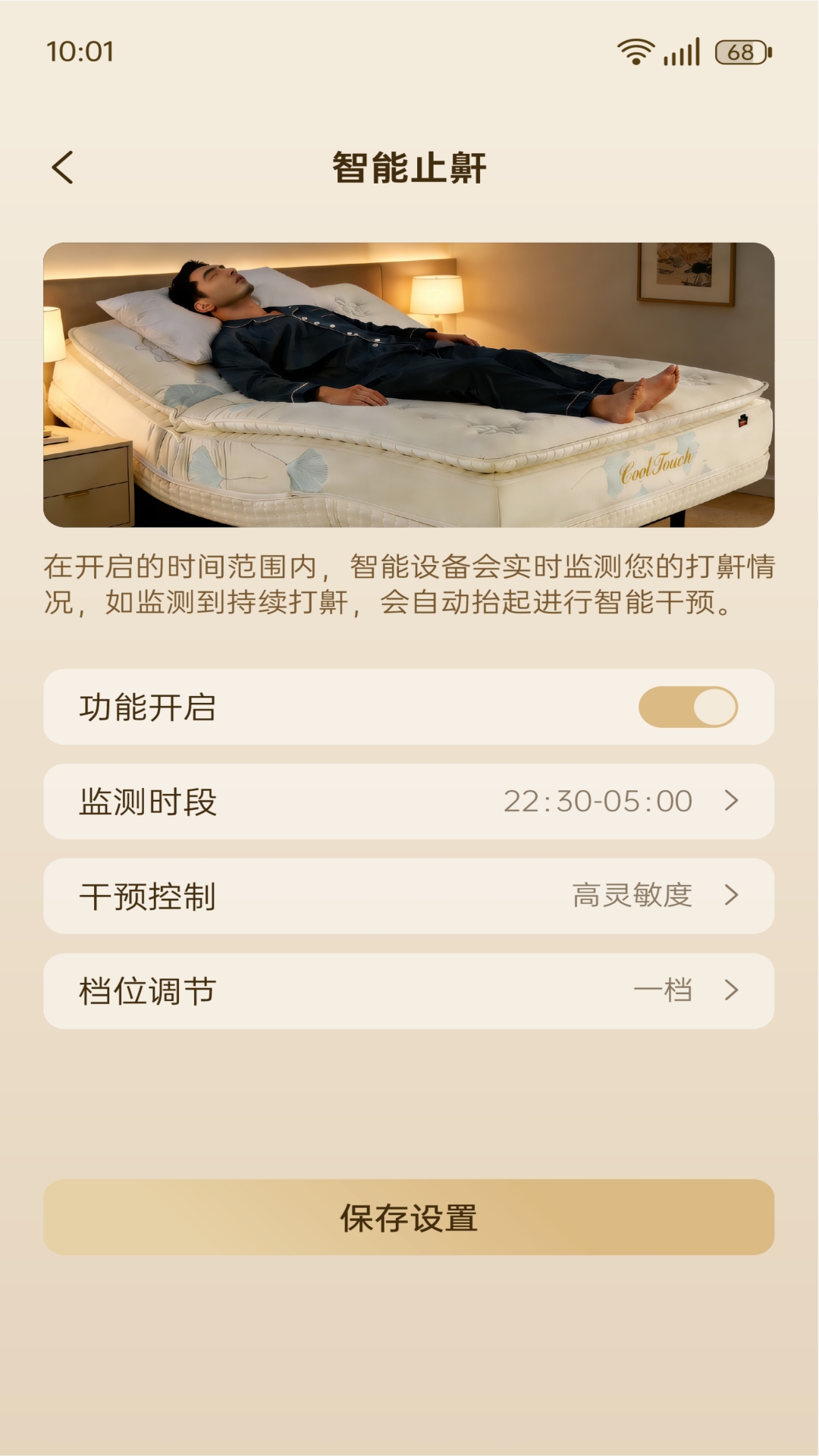Click the Wi-Fi icon in status bar

pyautogui.click(x=634, y=52)
